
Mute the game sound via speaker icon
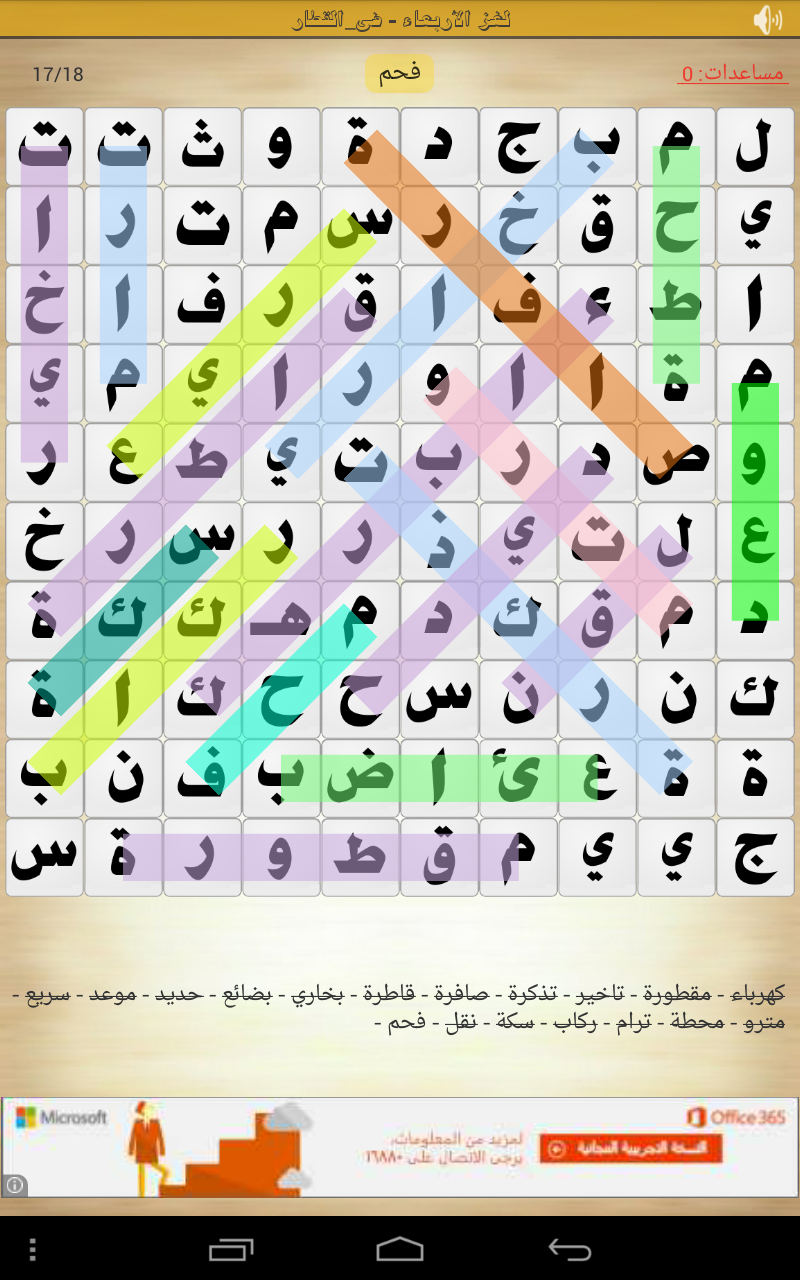coord(767,19)
